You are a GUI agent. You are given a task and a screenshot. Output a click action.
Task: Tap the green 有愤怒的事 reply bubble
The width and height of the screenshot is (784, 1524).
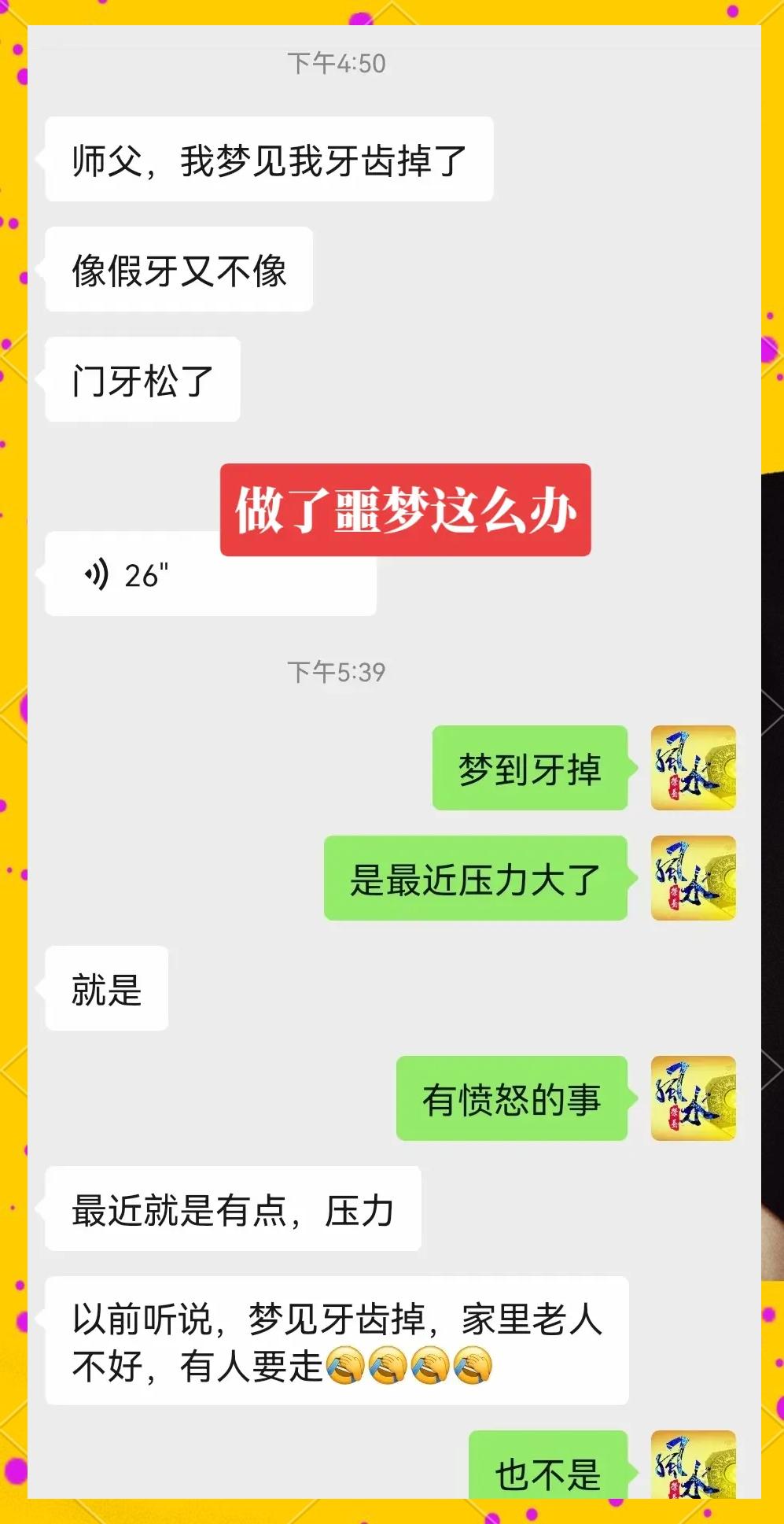(x=511, y=1100)
